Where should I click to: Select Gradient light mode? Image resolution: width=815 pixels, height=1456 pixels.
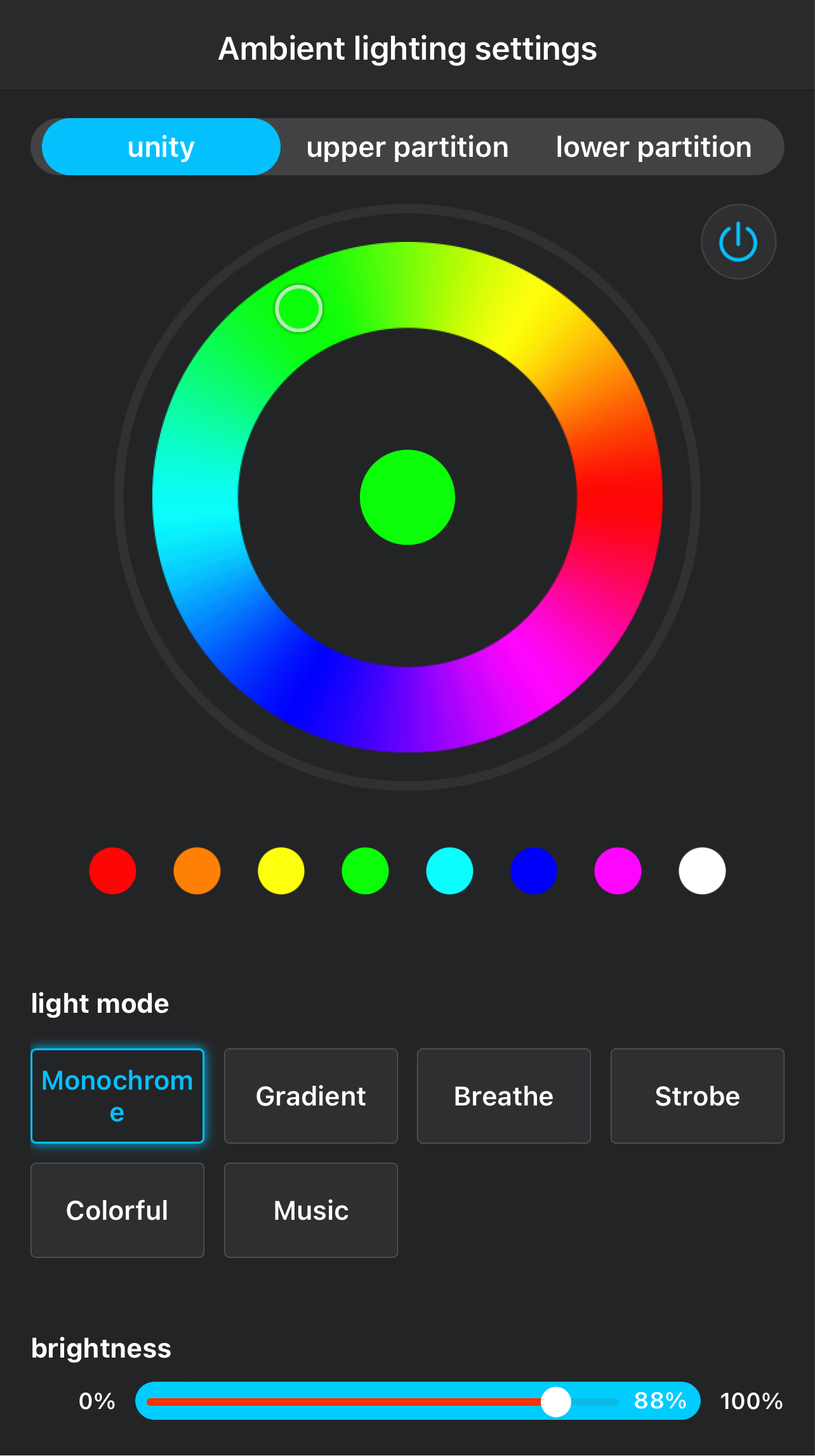311,1096
